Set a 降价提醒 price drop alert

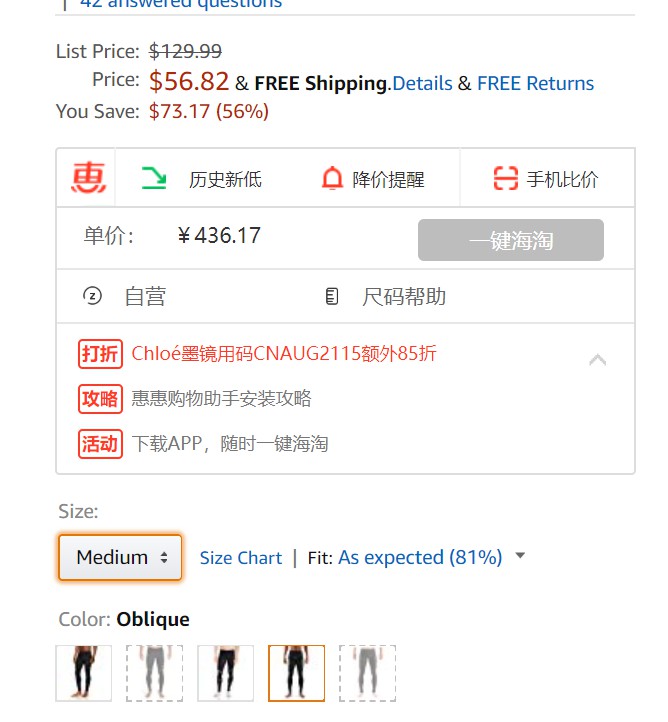pos(373,179)
